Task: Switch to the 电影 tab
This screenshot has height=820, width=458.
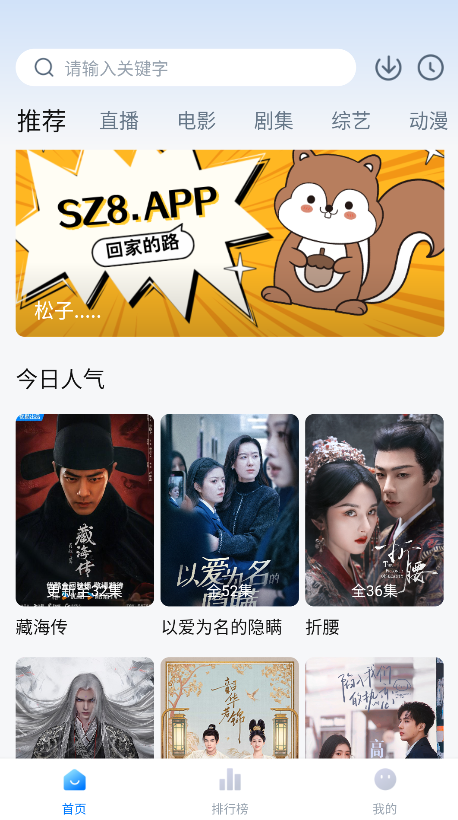Action: (197, 121)
